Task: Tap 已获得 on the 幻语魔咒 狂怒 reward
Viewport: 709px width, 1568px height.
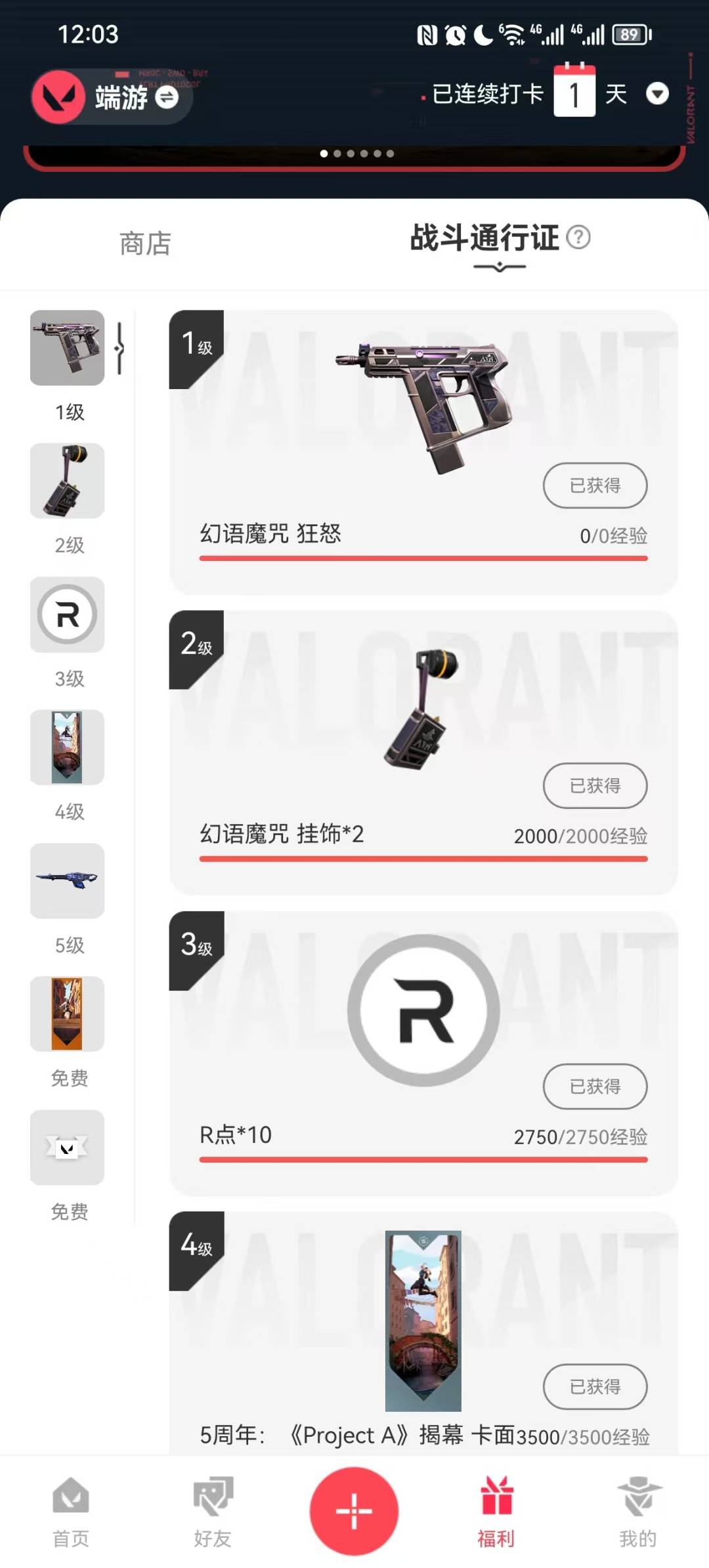Action: 595,485
